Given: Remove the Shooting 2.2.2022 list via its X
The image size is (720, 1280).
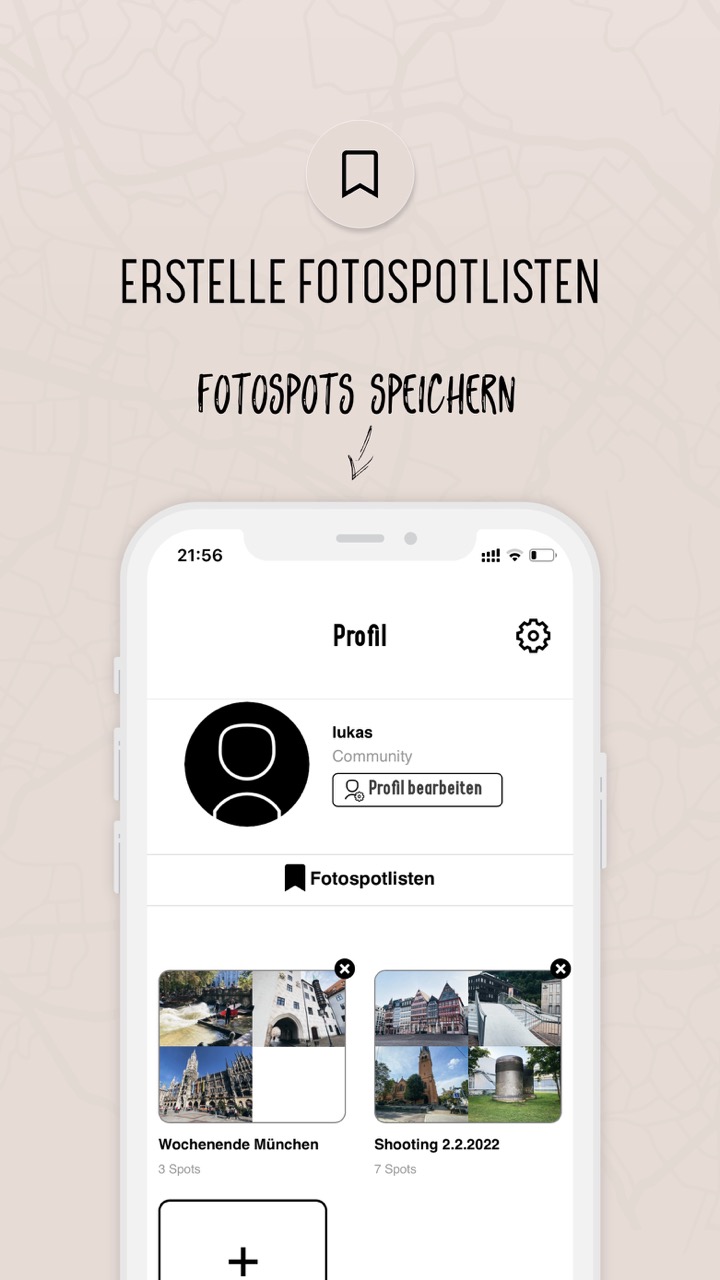Looking at the screenshot, I should click(x=560, y=968).
